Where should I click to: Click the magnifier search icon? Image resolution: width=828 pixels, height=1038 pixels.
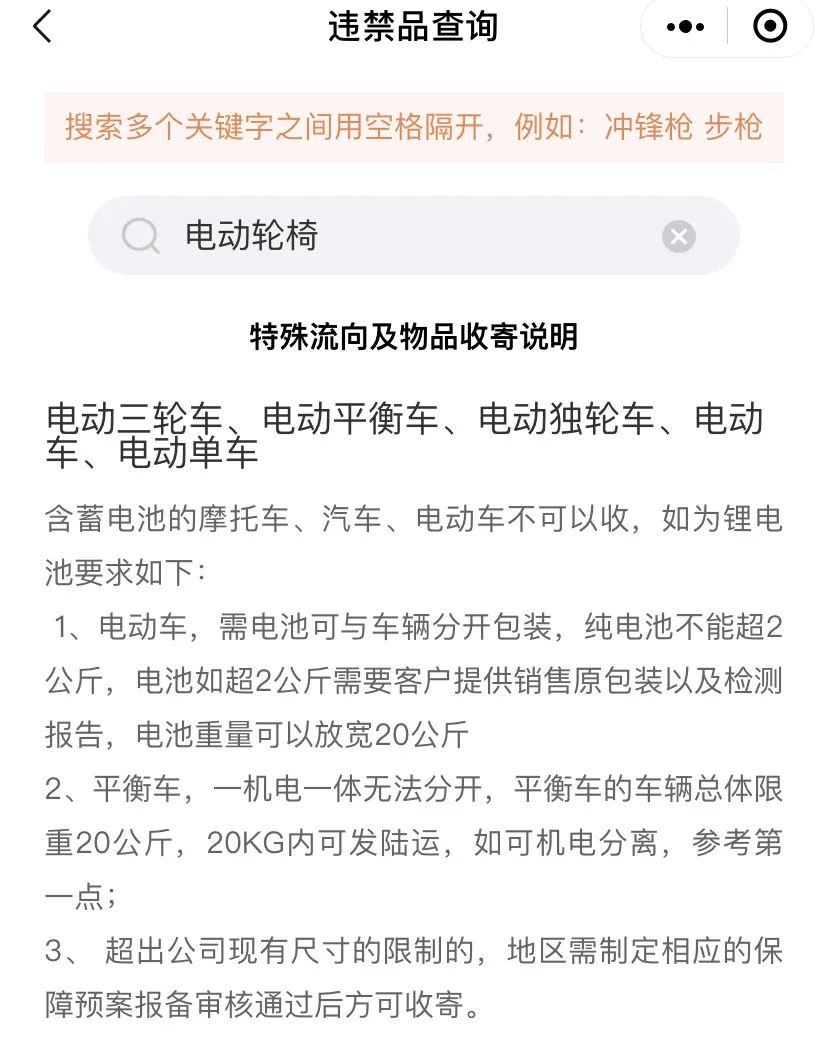(140, 236)
